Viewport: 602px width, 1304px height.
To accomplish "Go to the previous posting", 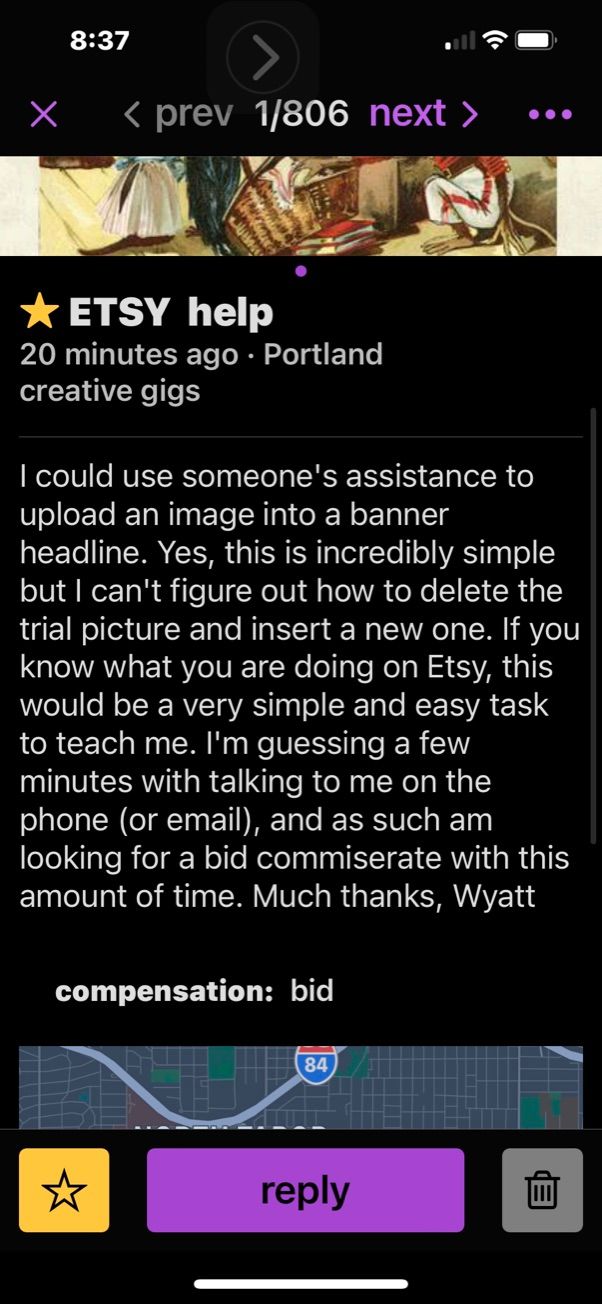I will tap(177, 114).
